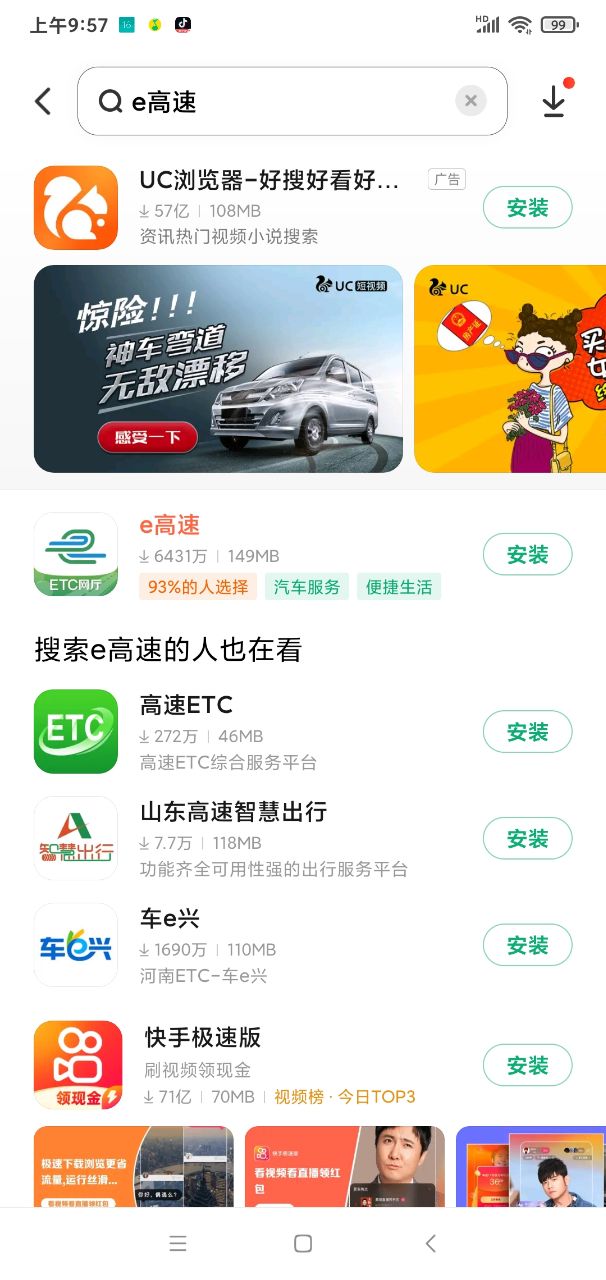This screenshot has width=606, height=1280.
Task: Go back using the top-left arrow
Action: click(43, 101)
